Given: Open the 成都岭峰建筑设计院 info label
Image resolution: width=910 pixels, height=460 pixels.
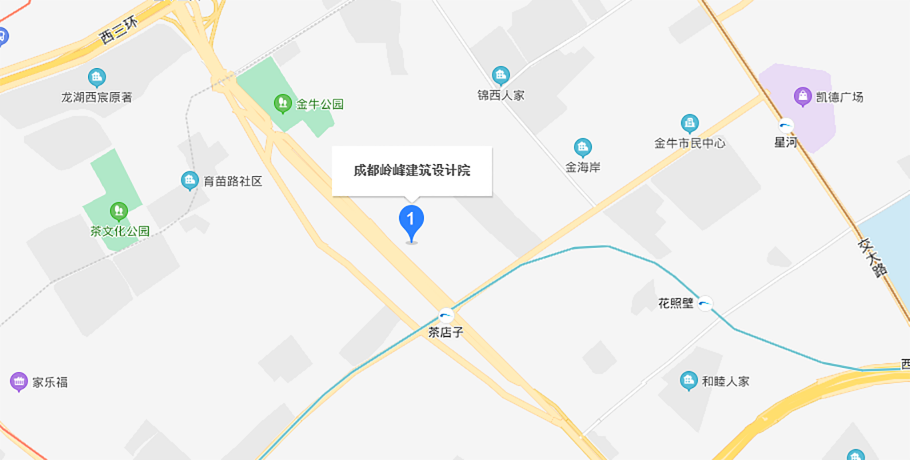Looking at the screenshot, I should tap(412, 171).
